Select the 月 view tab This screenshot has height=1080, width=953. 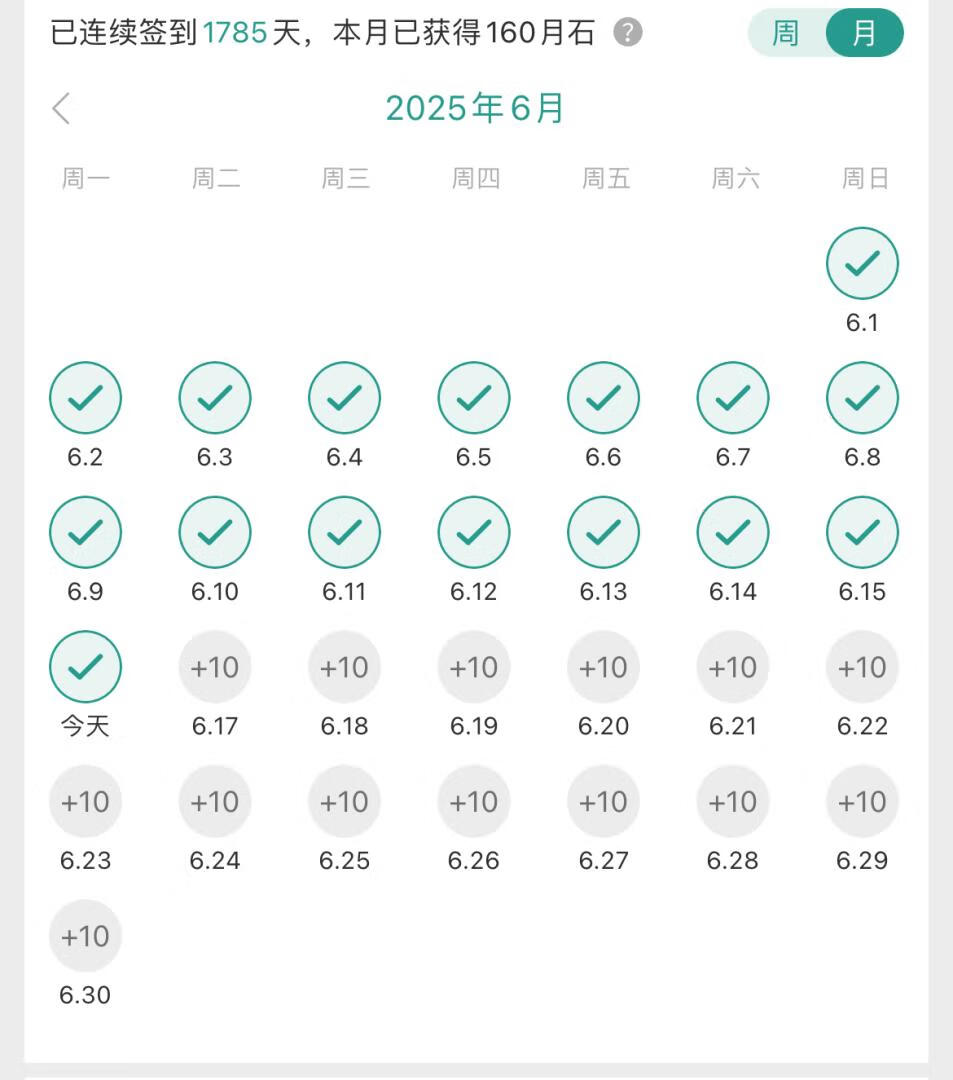[x=864, y=34]
